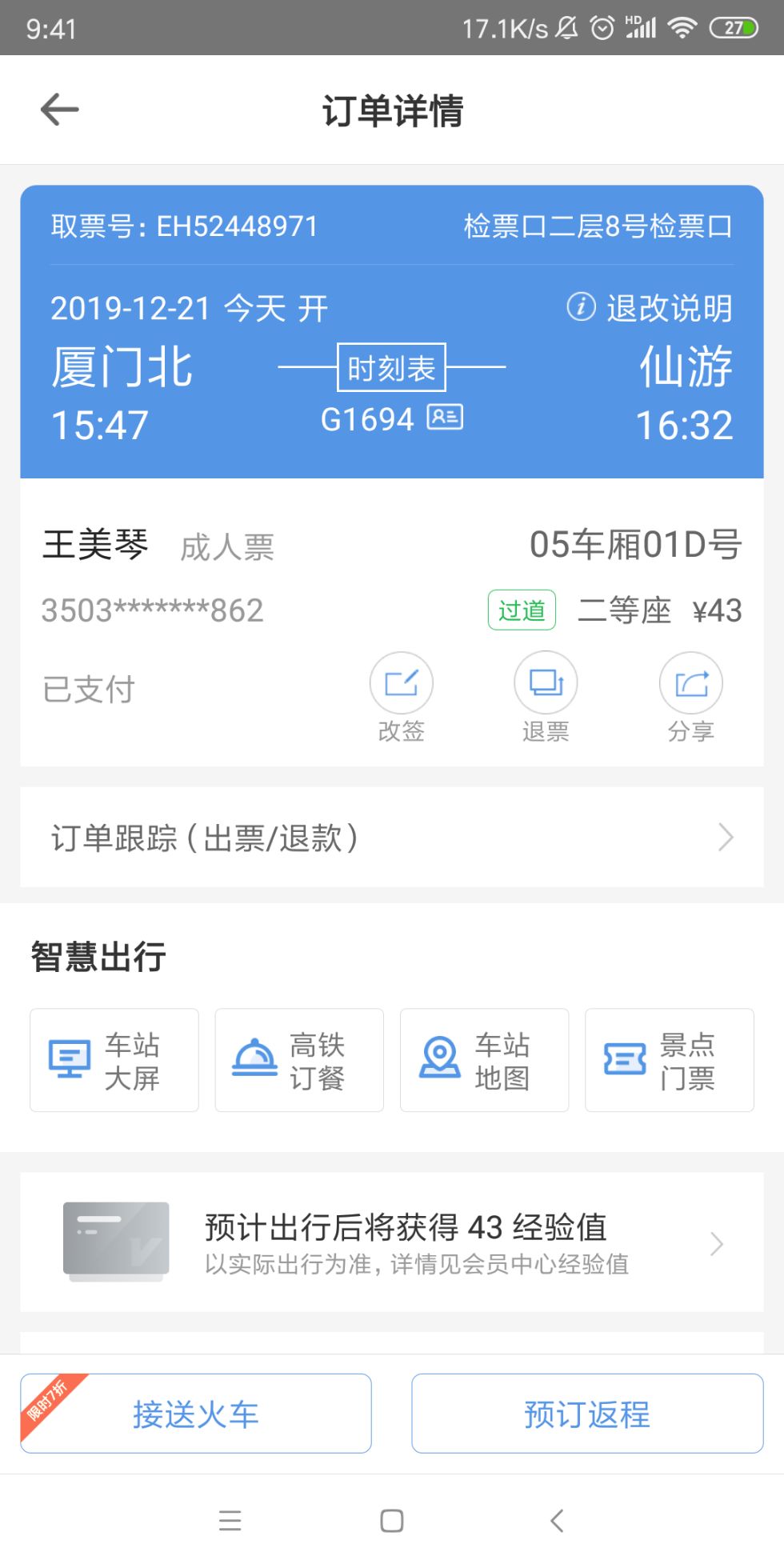Screen dimensions: 784x1568
Task: Tap the 改签 rebook ticket icon
Action: 402,684
